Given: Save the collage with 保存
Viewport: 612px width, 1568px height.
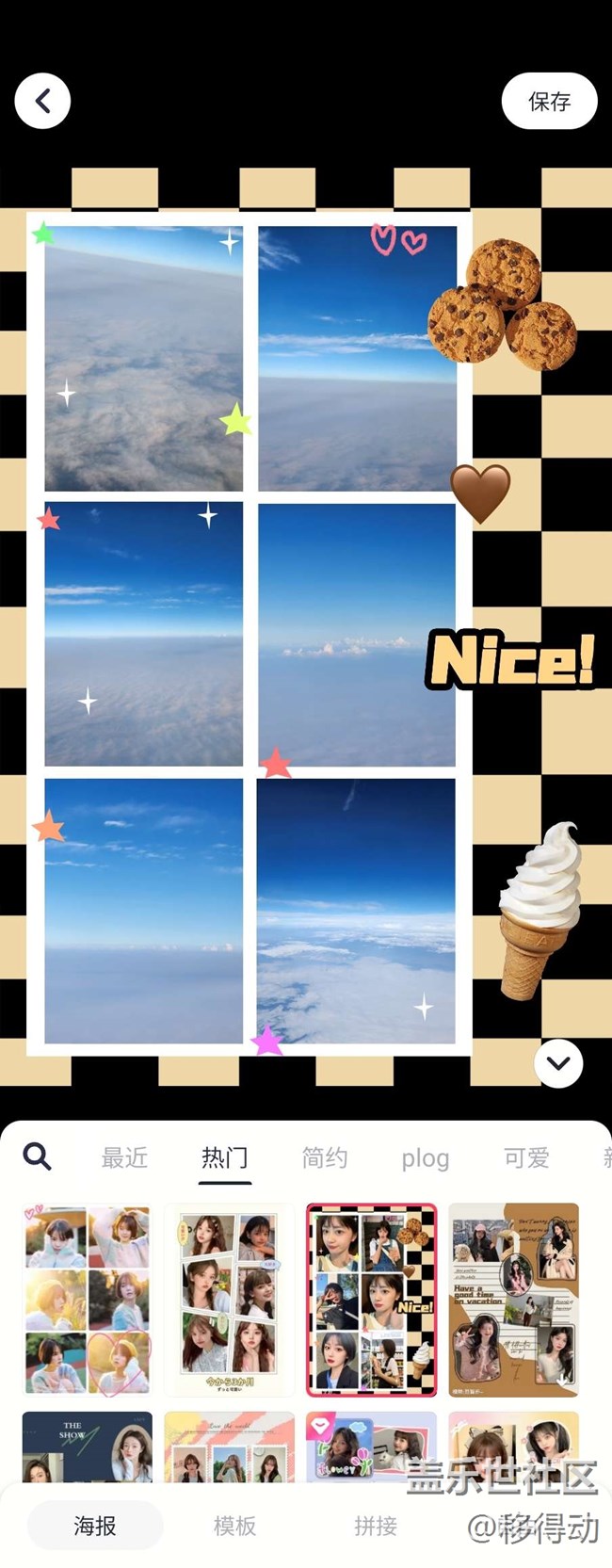Looking at the screenshot, I should pyautogui.click(x=549, y=101).
